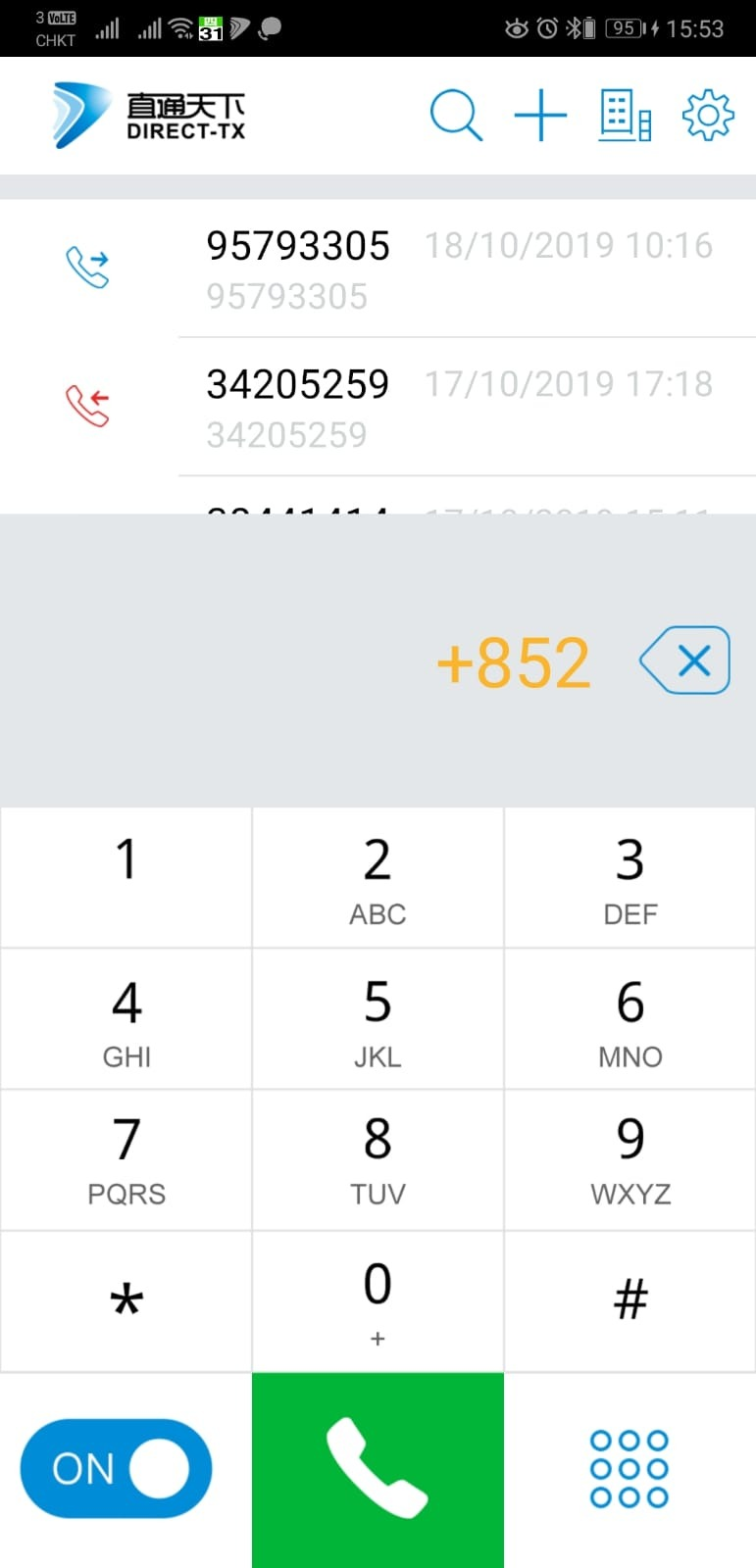Enter the star key

tap(126, 1301)
